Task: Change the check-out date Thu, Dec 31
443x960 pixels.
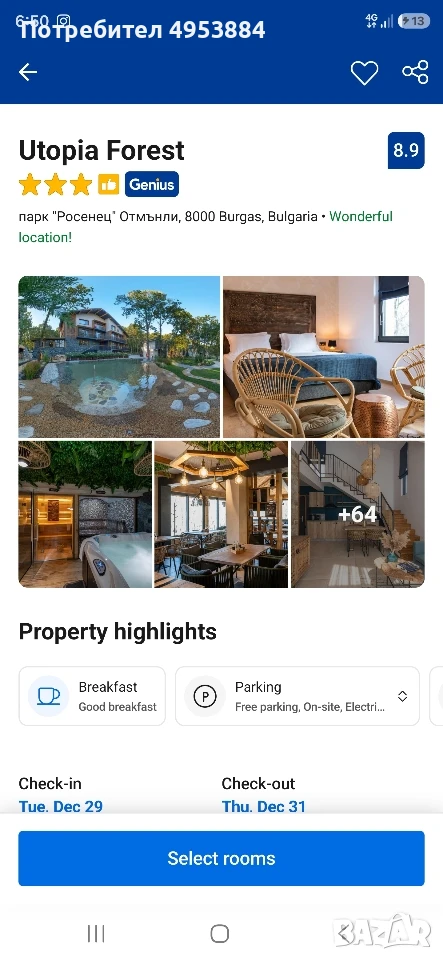Action: [264, 806]
